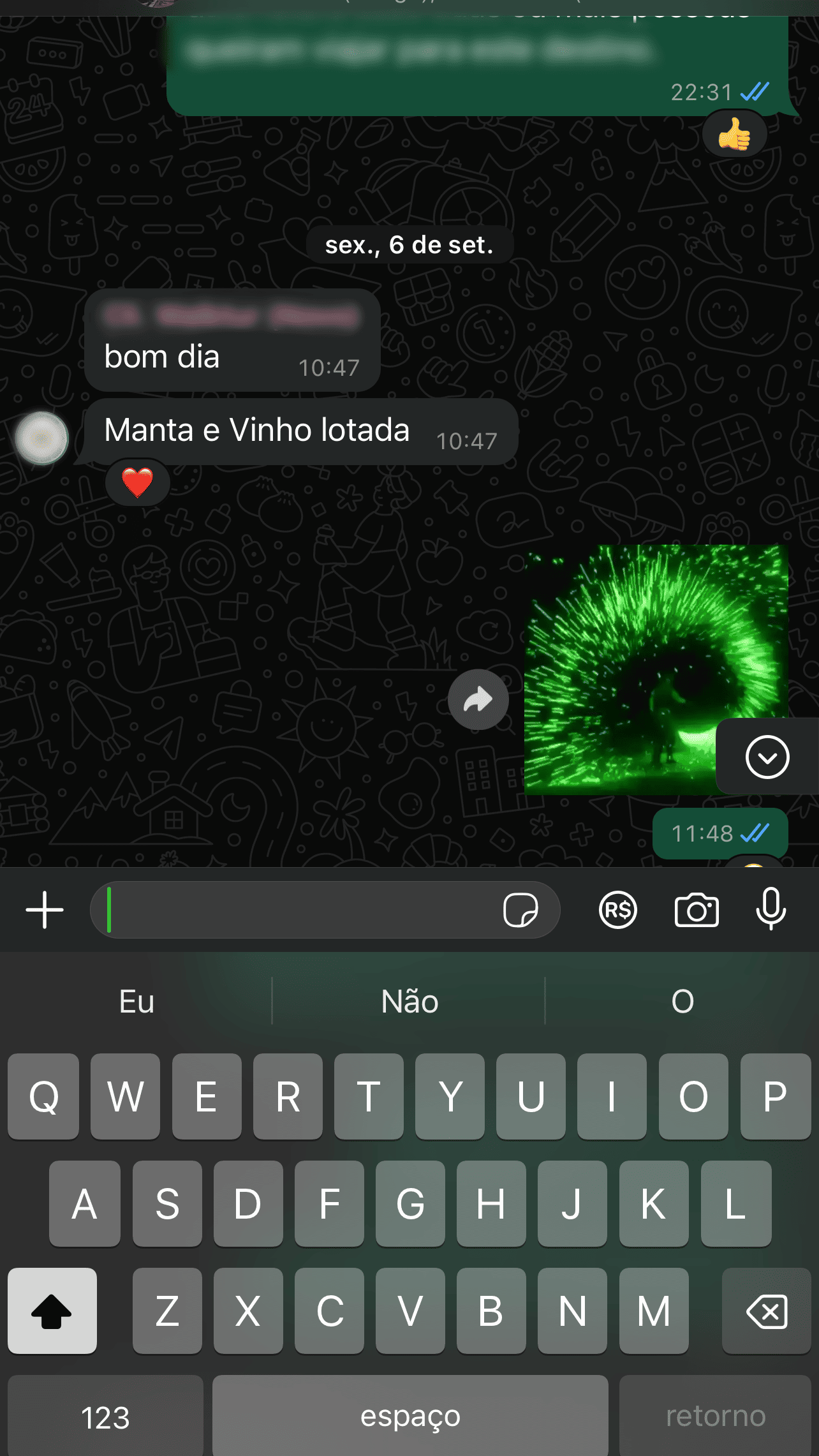Select the 'Eu' predictive text suggestion
This screenshot has width=819, height=1456.
(136, 1002)
